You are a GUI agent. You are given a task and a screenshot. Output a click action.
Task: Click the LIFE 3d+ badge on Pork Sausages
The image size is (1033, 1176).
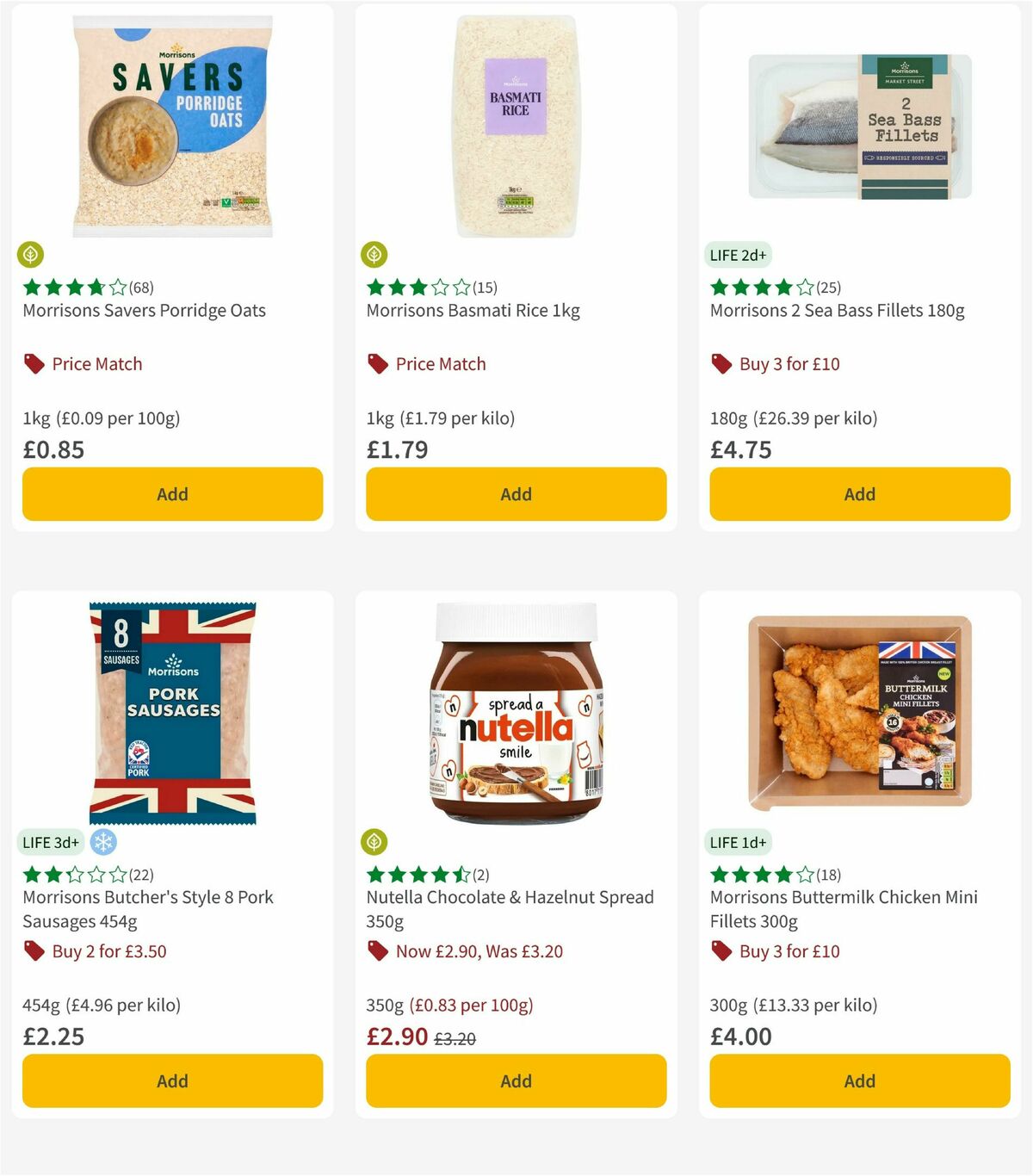[51, 842]
